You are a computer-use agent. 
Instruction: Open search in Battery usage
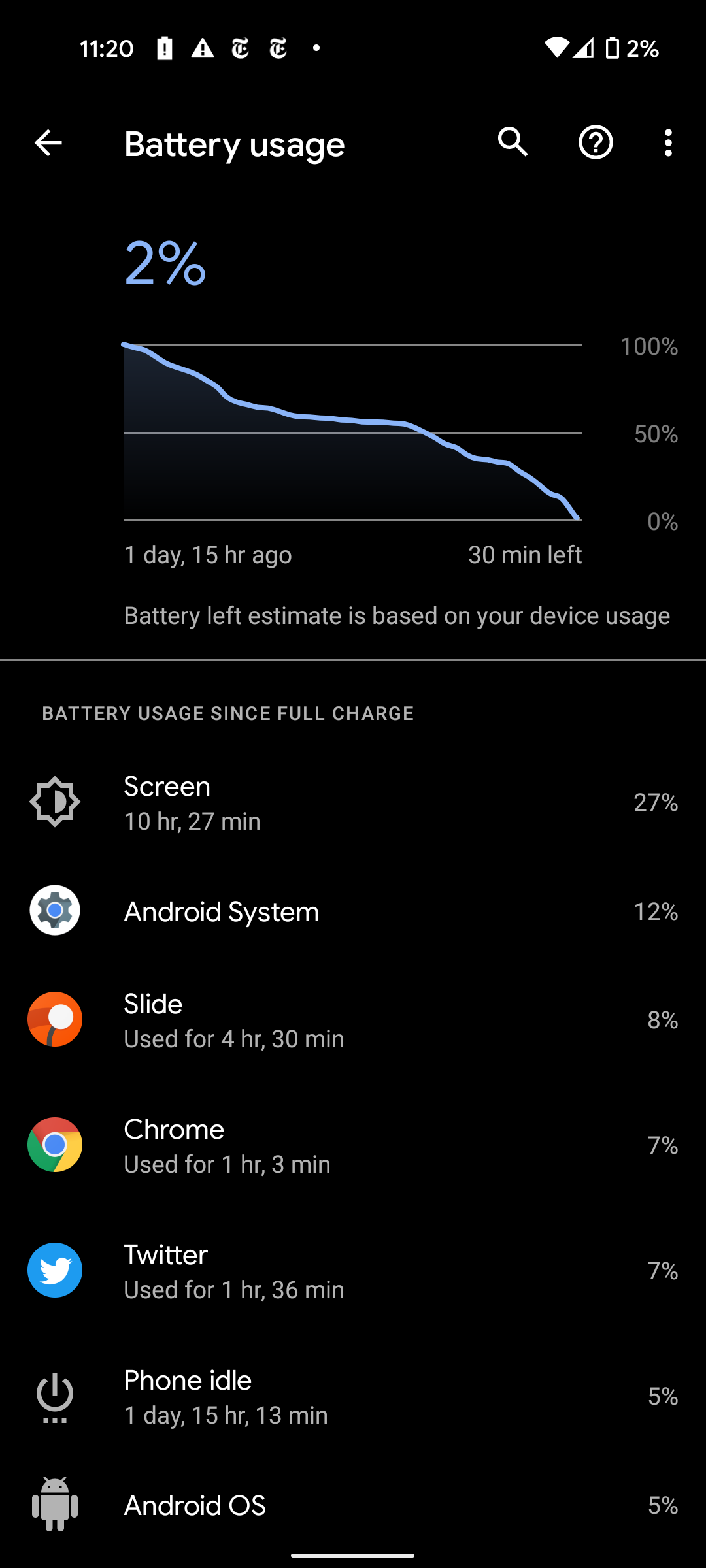[513, 142]
